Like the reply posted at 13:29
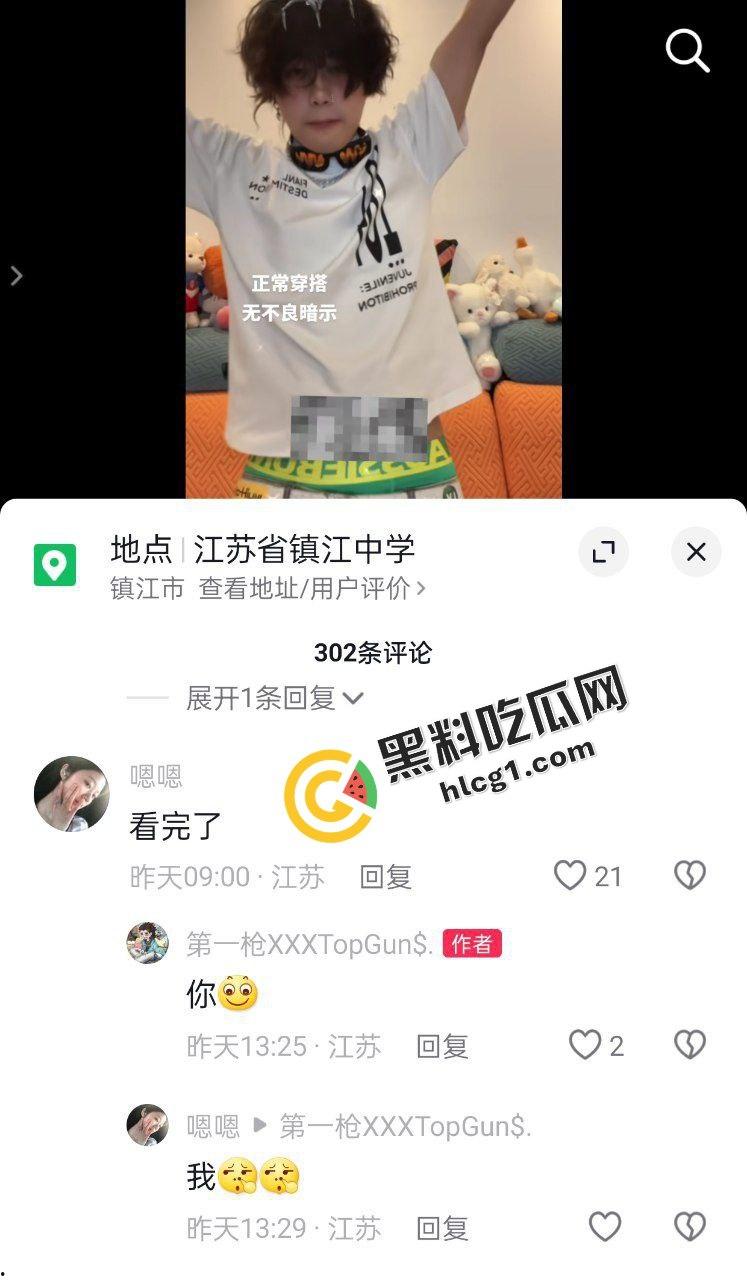 pos(604,1227)
